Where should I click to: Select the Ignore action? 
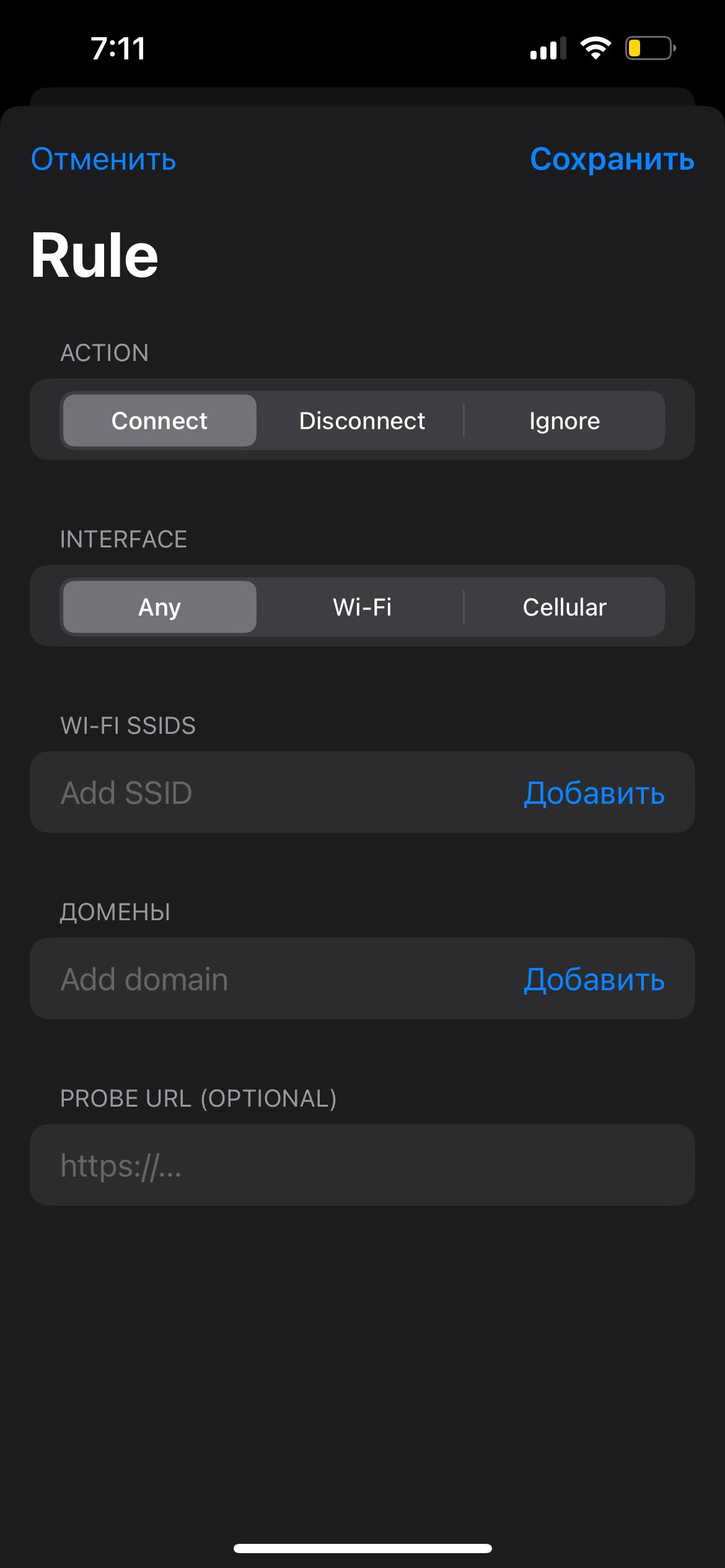pyautogui.click(x=565, y=420)
